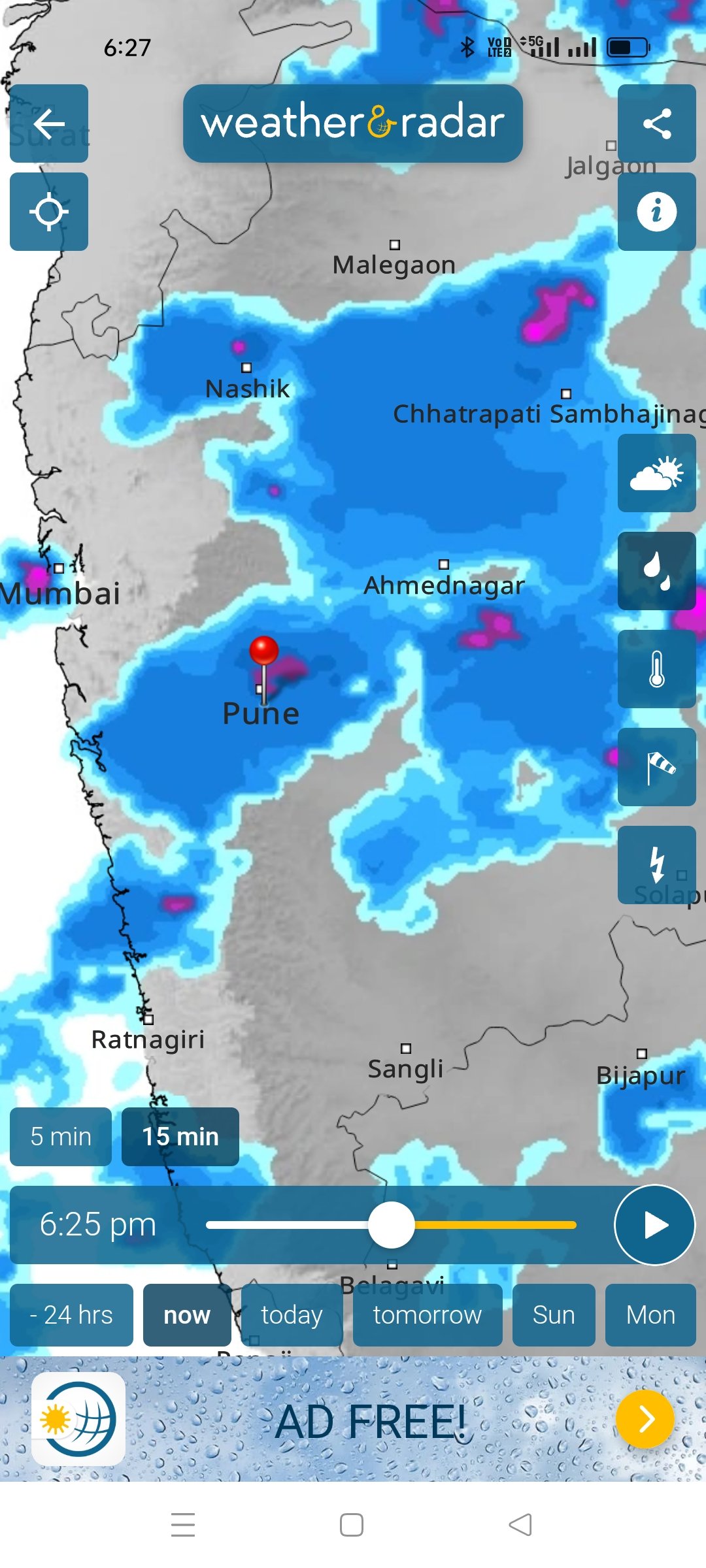Go back using the arrow icon
Image resolution: width=706 pixels, height=1568 pixels.
tap(48, 122)
